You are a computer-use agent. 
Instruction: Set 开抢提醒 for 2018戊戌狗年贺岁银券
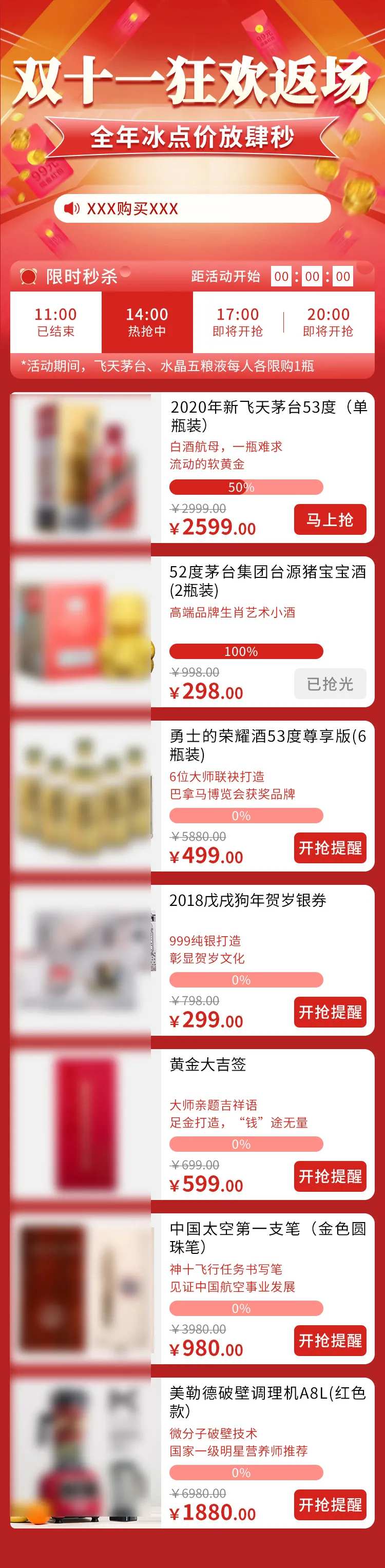(330, 1012)
